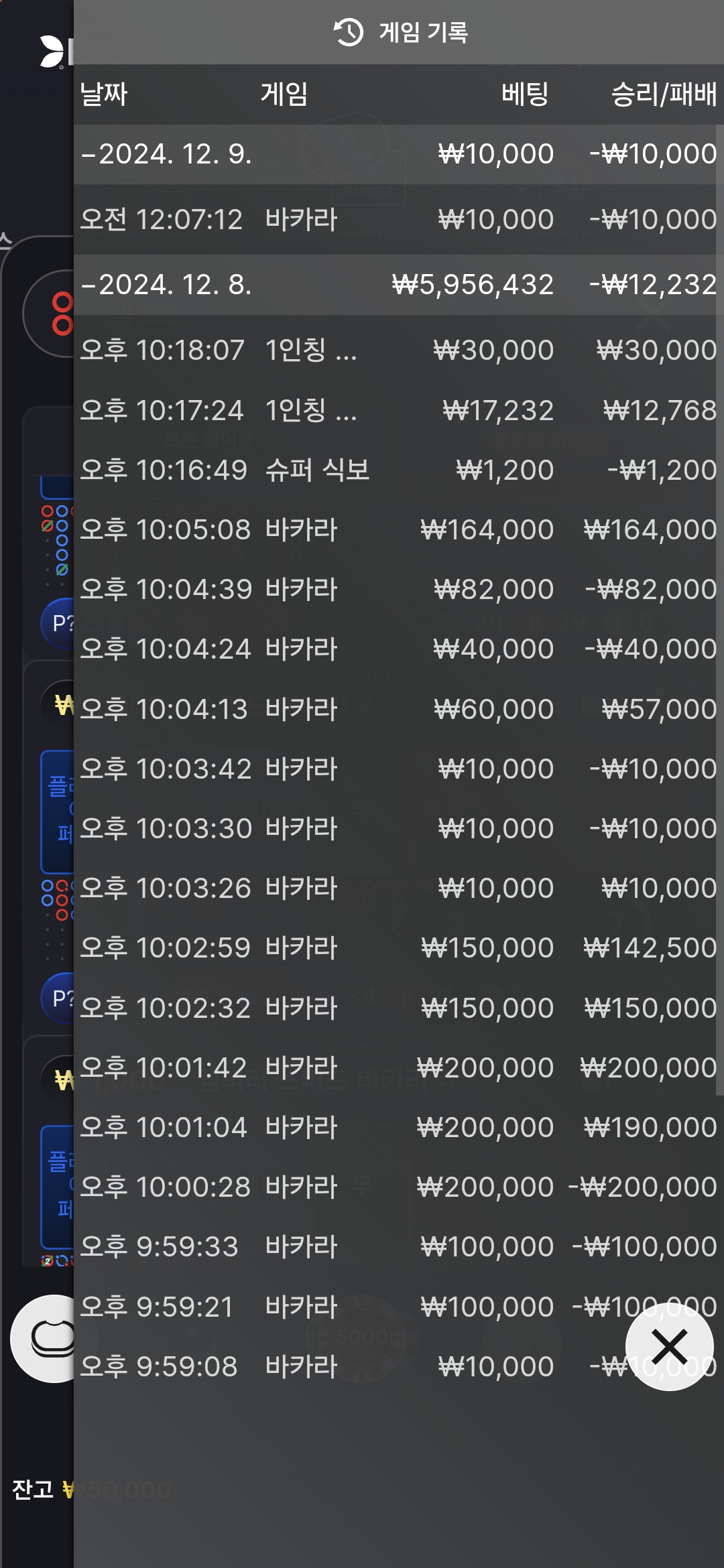Viewport: 724px width, 1568px height.
Task: Close the game history panel
Action: [x=669, y=1346]
